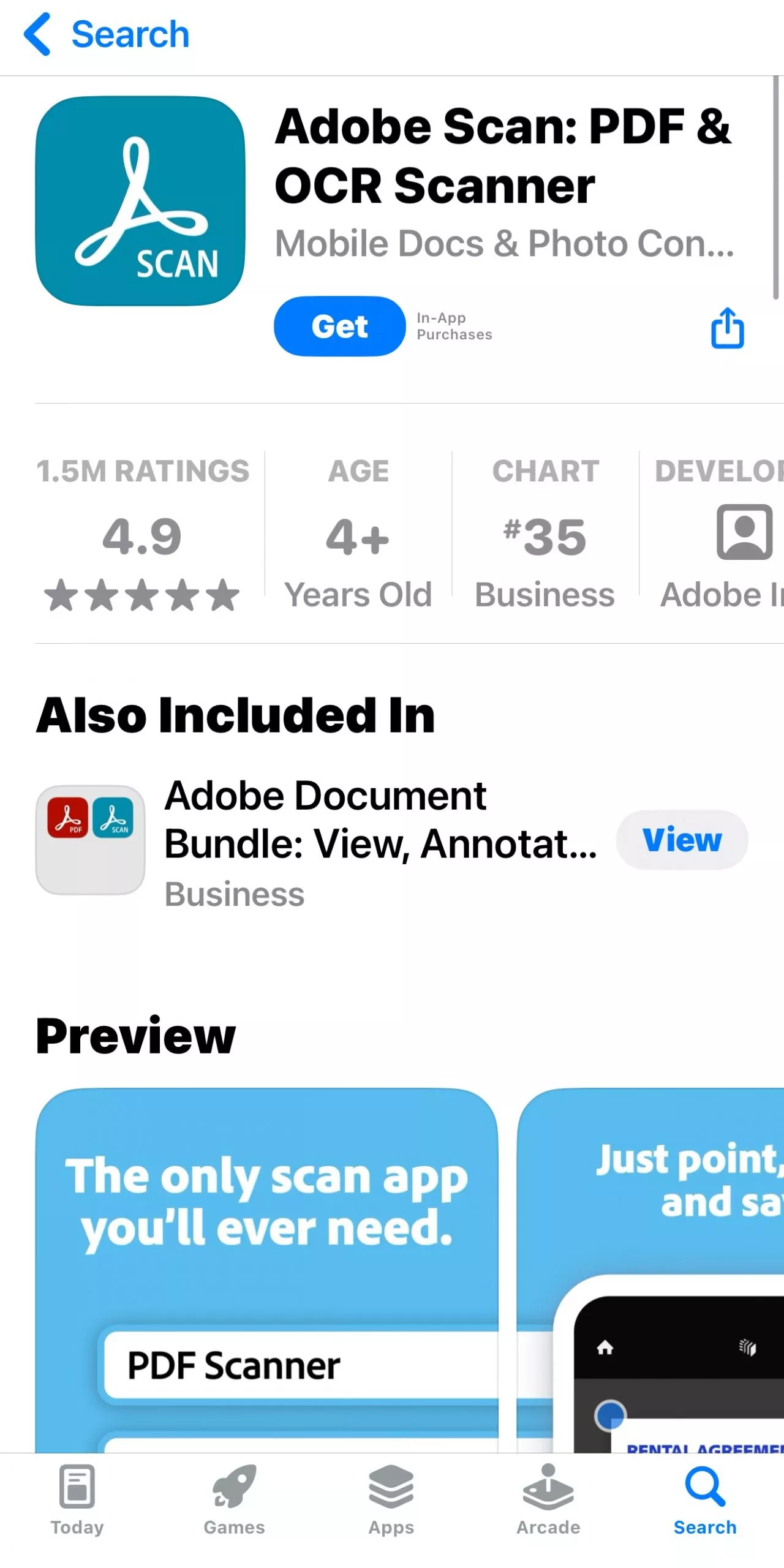Image resolution: width=784 pixels, height=1568 pixels.
Task: Open "The only scan app" preview screenshot
Action: pos(266,1268)
